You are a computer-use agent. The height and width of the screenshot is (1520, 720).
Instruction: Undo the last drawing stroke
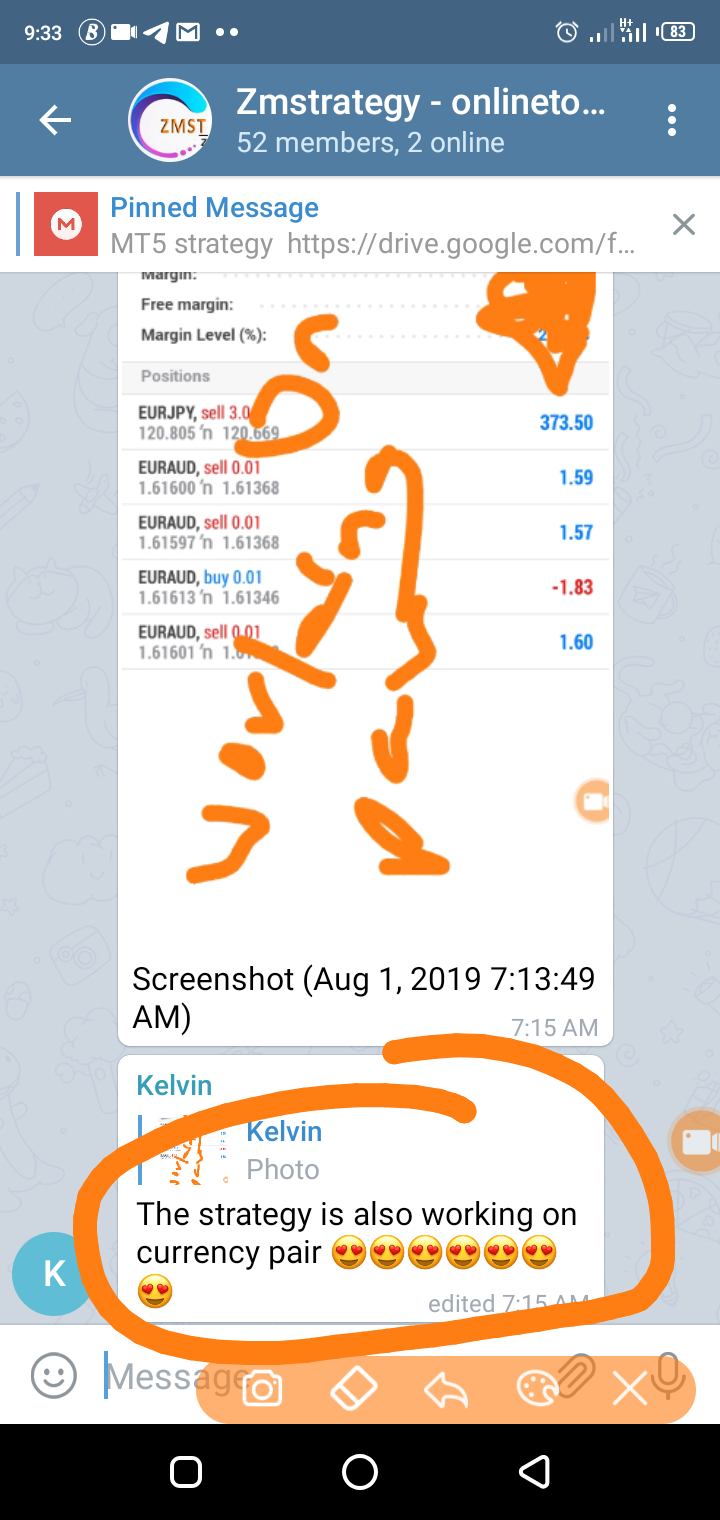(446, 1389)
